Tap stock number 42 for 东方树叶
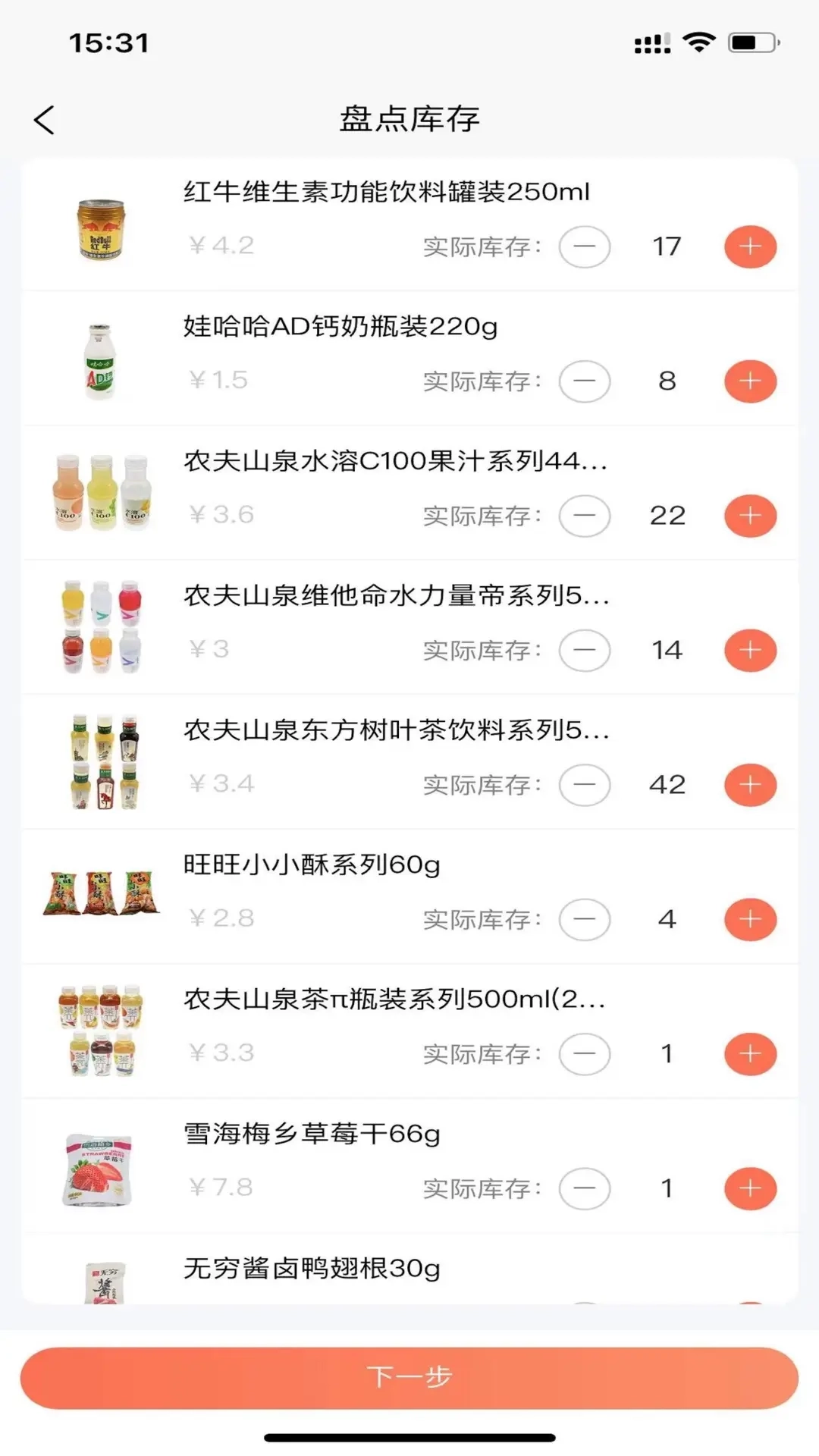Screen dimensions: 819x1456 (667, 785)
